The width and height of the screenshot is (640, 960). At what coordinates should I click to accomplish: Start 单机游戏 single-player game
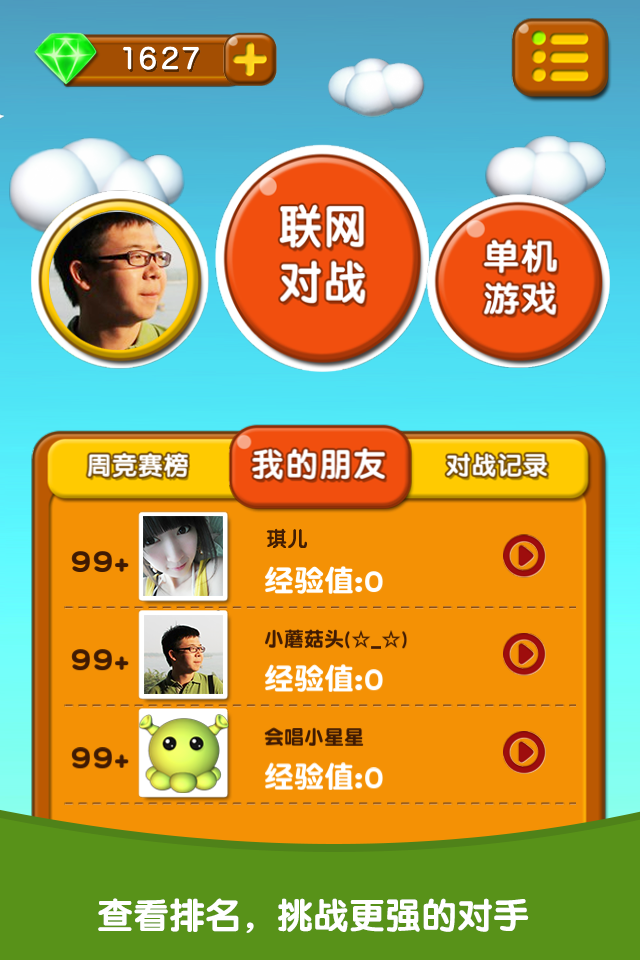(520, 279)
